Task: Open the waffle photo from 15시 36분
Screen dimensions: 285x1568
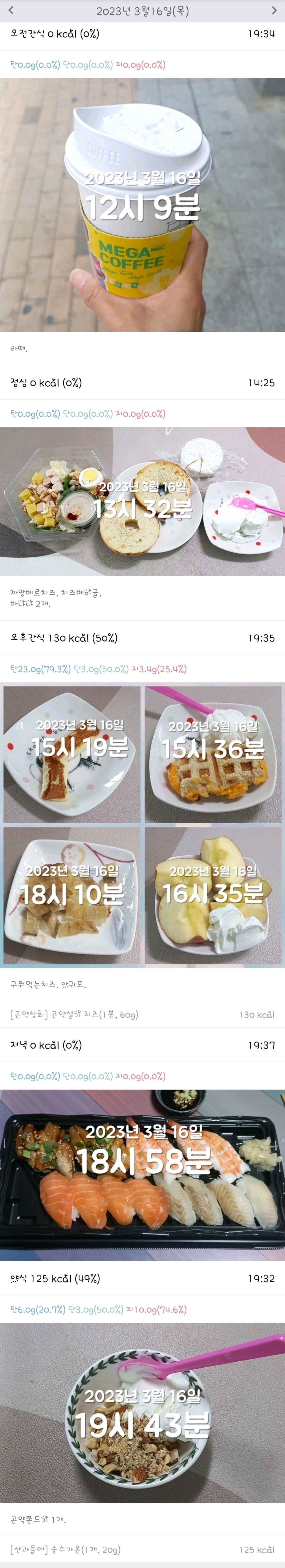Action: [213, 755]
